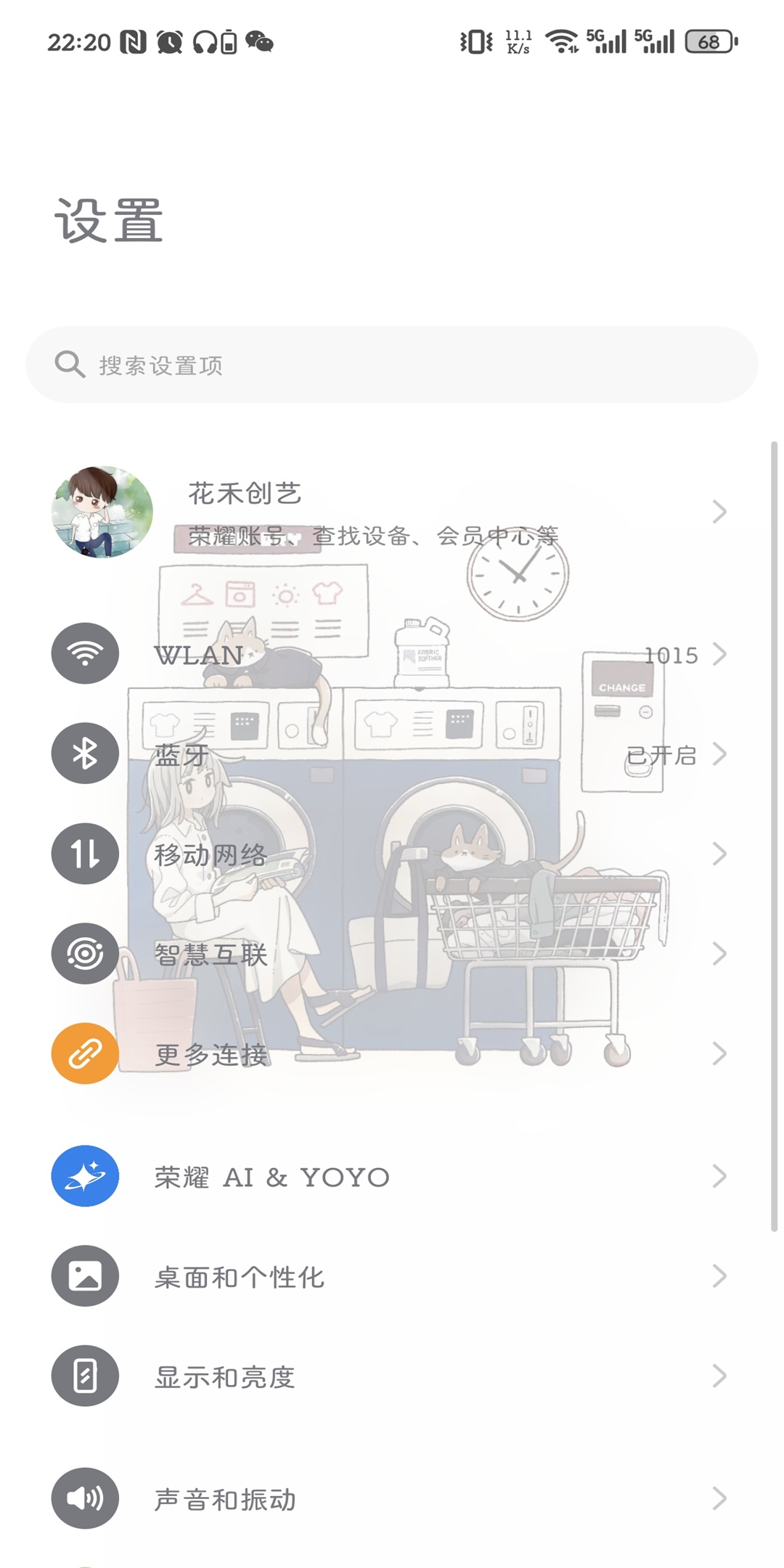Screen dimensions: 784x1568
Task: Go to 移动网络 settings
Action: [392, 854]
